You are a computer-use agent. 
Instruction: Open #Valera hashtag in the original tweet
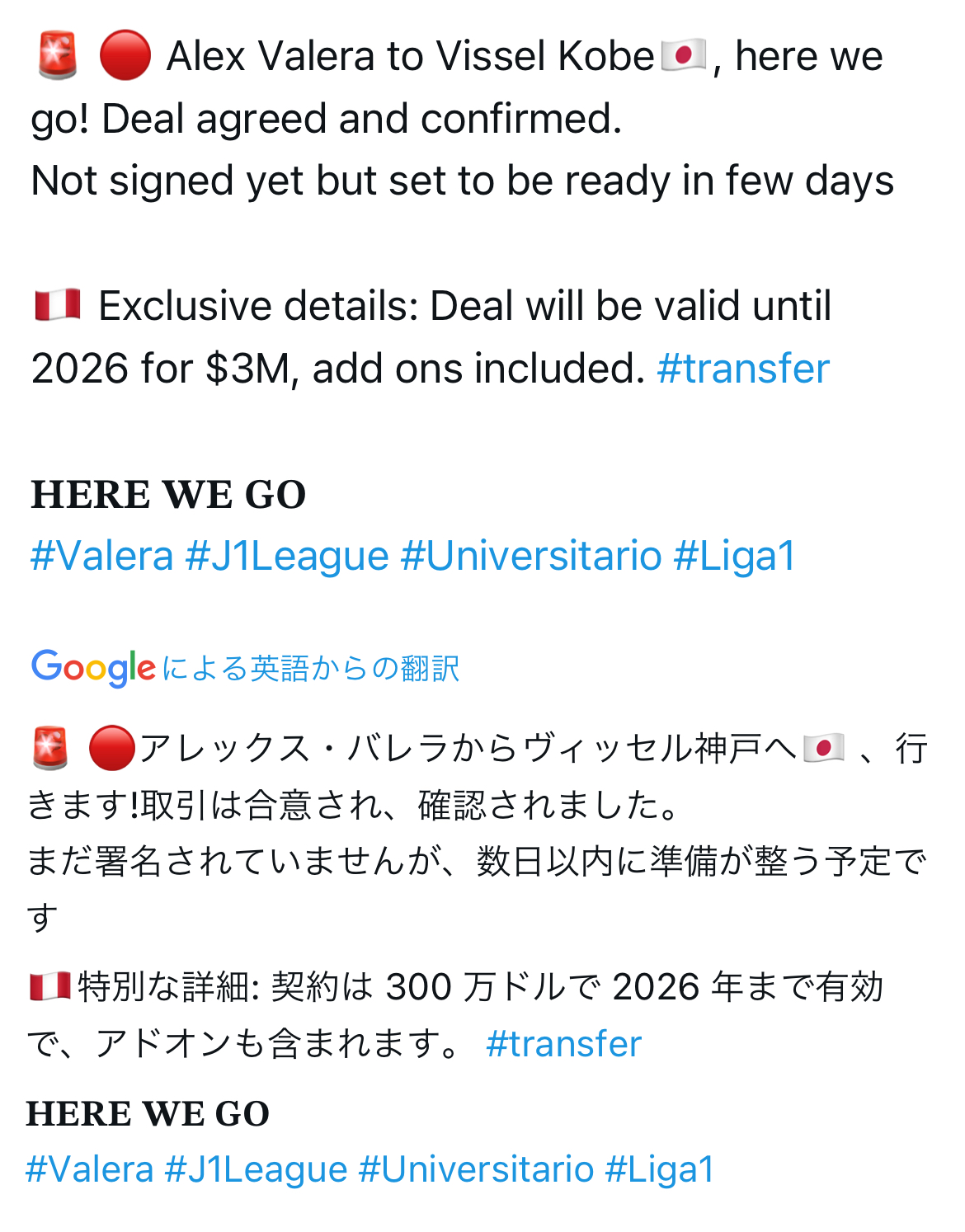(101, 556)
